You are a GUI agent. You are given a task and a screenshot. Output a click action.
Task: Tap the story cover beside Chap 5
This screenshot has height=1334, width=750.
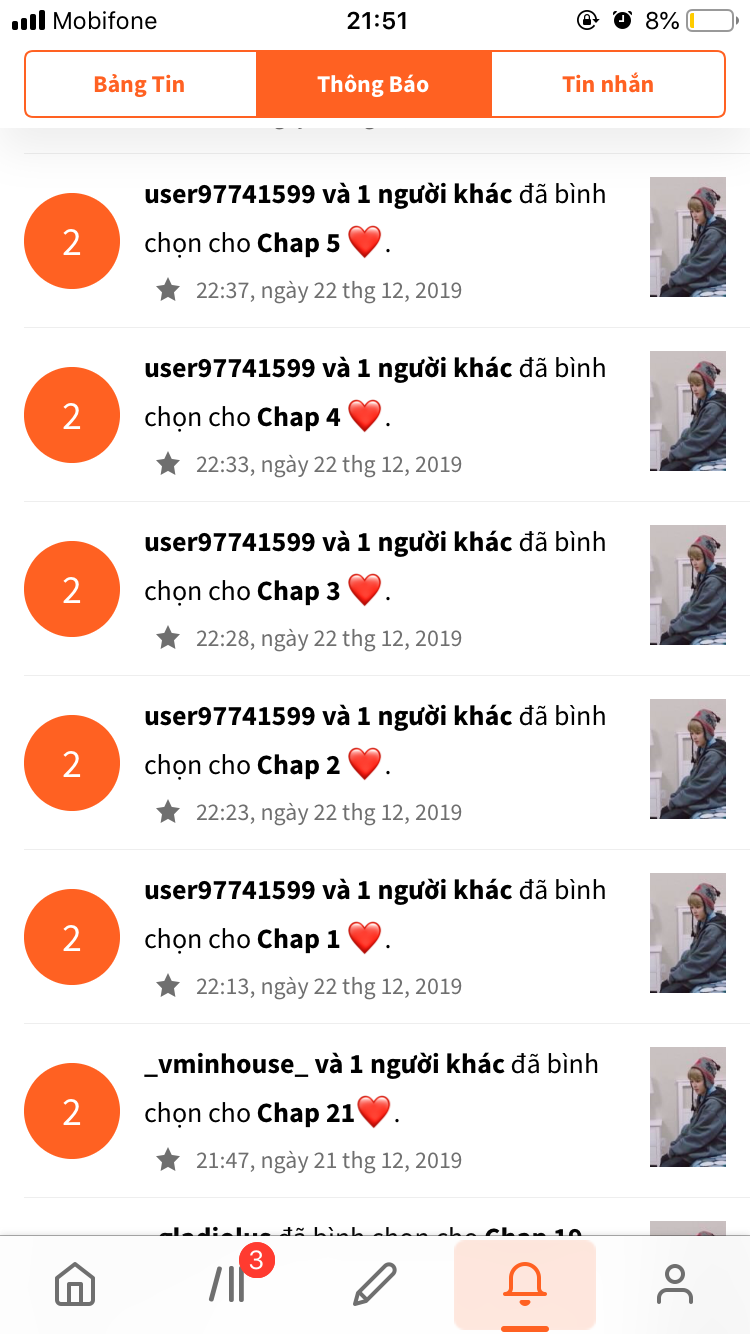pyautogui.click(x=688, y=237)
